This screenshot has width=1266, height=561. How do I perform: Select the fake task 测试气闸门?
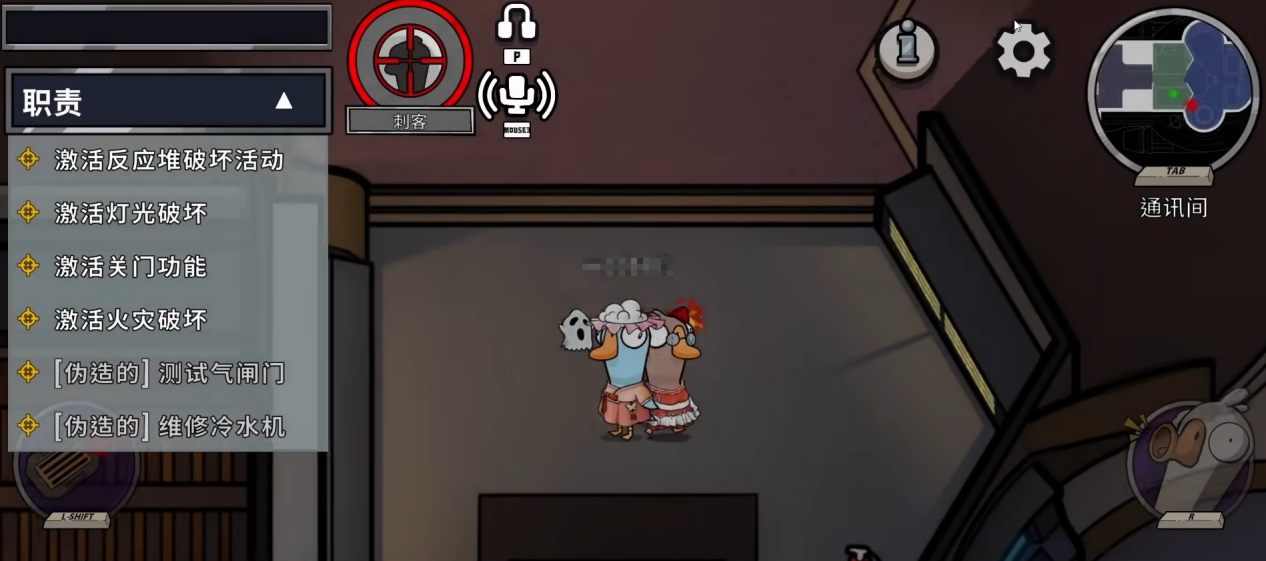168,373
